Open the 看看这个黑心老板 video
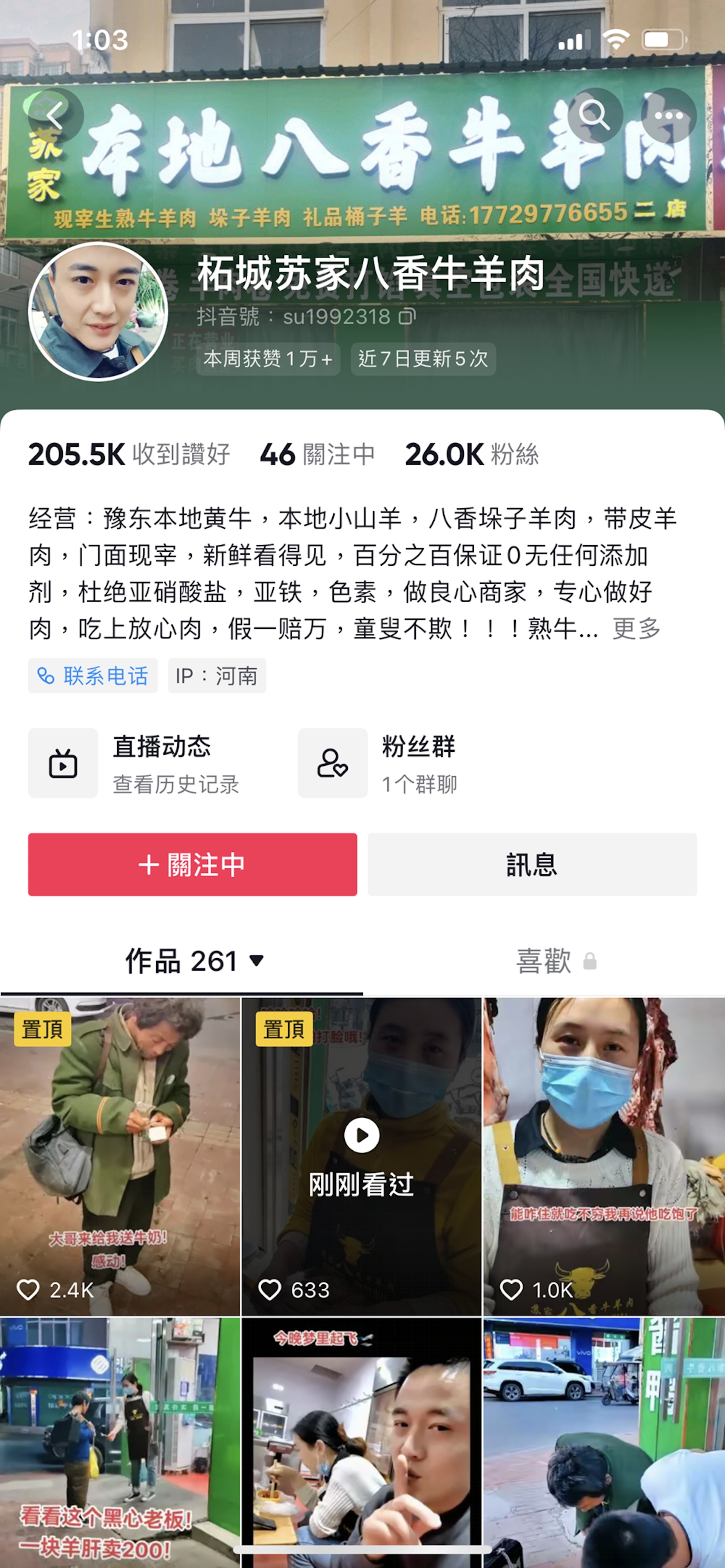Screen dimensions: 725x1568 [120, 1443]
